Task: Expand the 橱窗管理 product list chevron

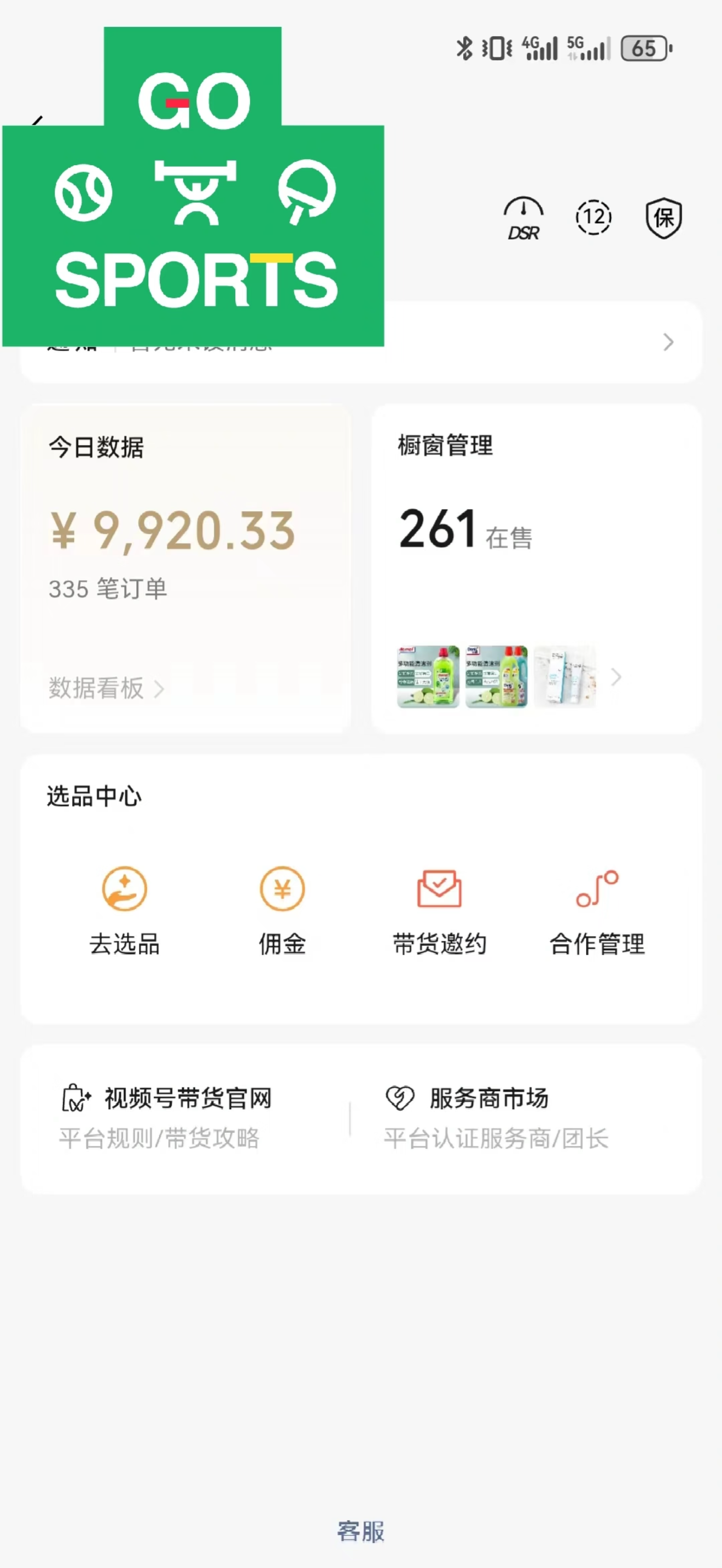Action: 616,677
